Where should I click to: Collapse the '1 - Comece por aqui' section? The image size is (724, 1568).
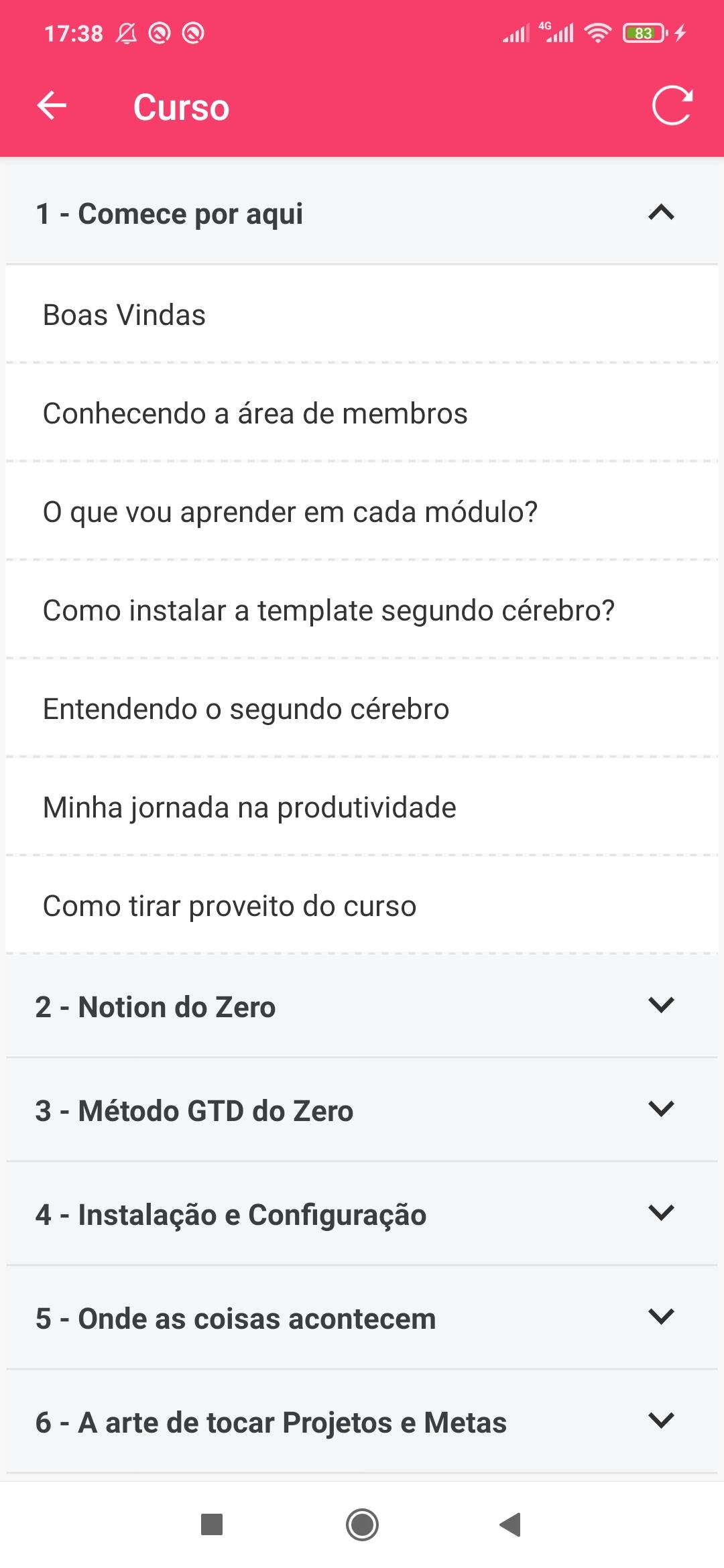(x=362, y=213)
